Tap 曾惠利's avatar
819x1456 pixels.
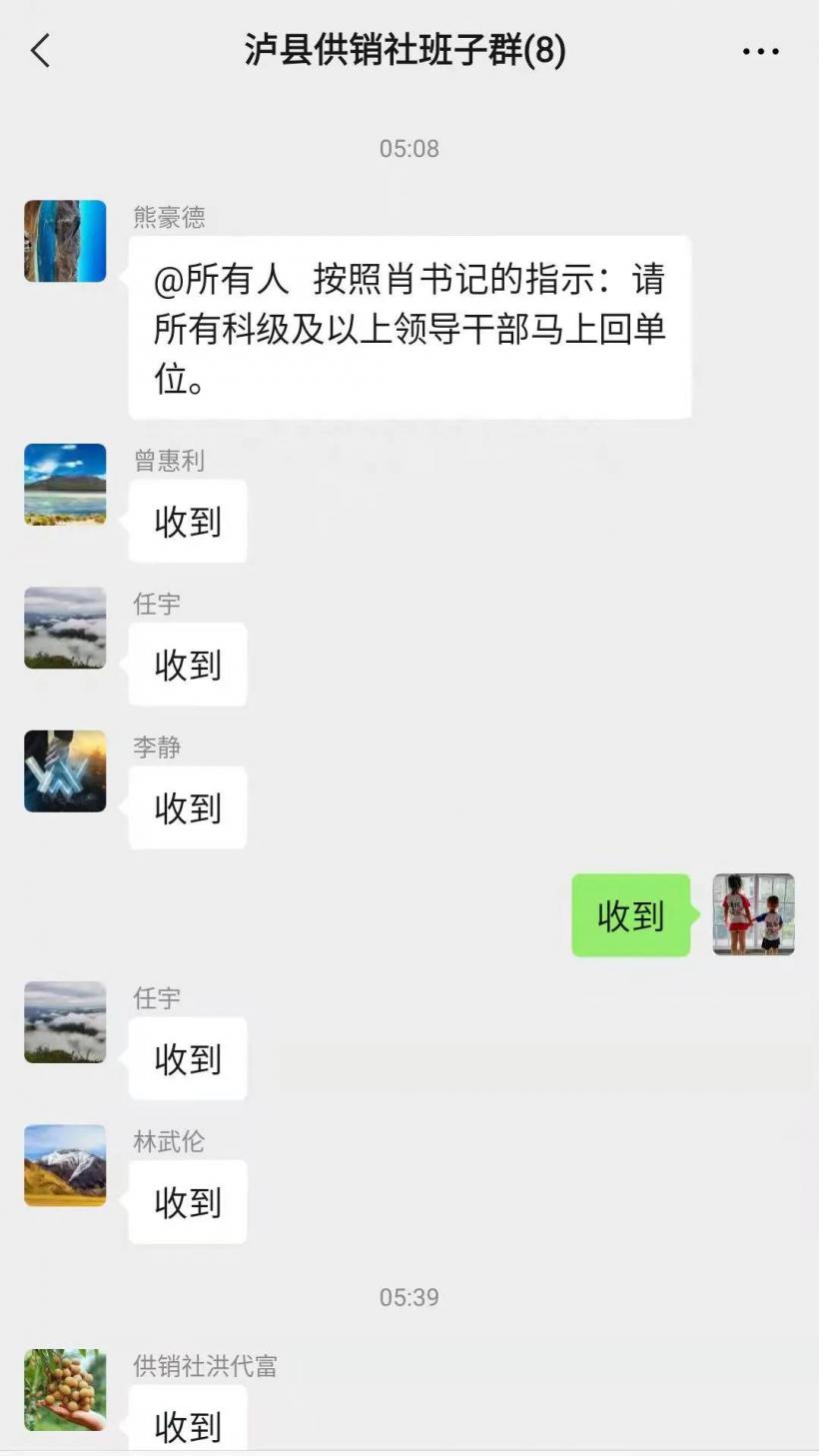tap(65, 485)
